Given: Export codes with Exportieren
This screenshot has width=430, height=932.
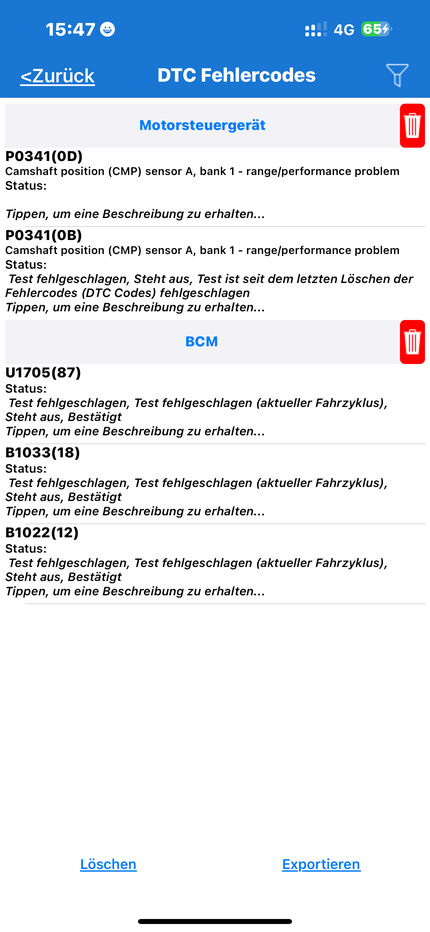Looking at the screenshot, I should pos(321,864).
